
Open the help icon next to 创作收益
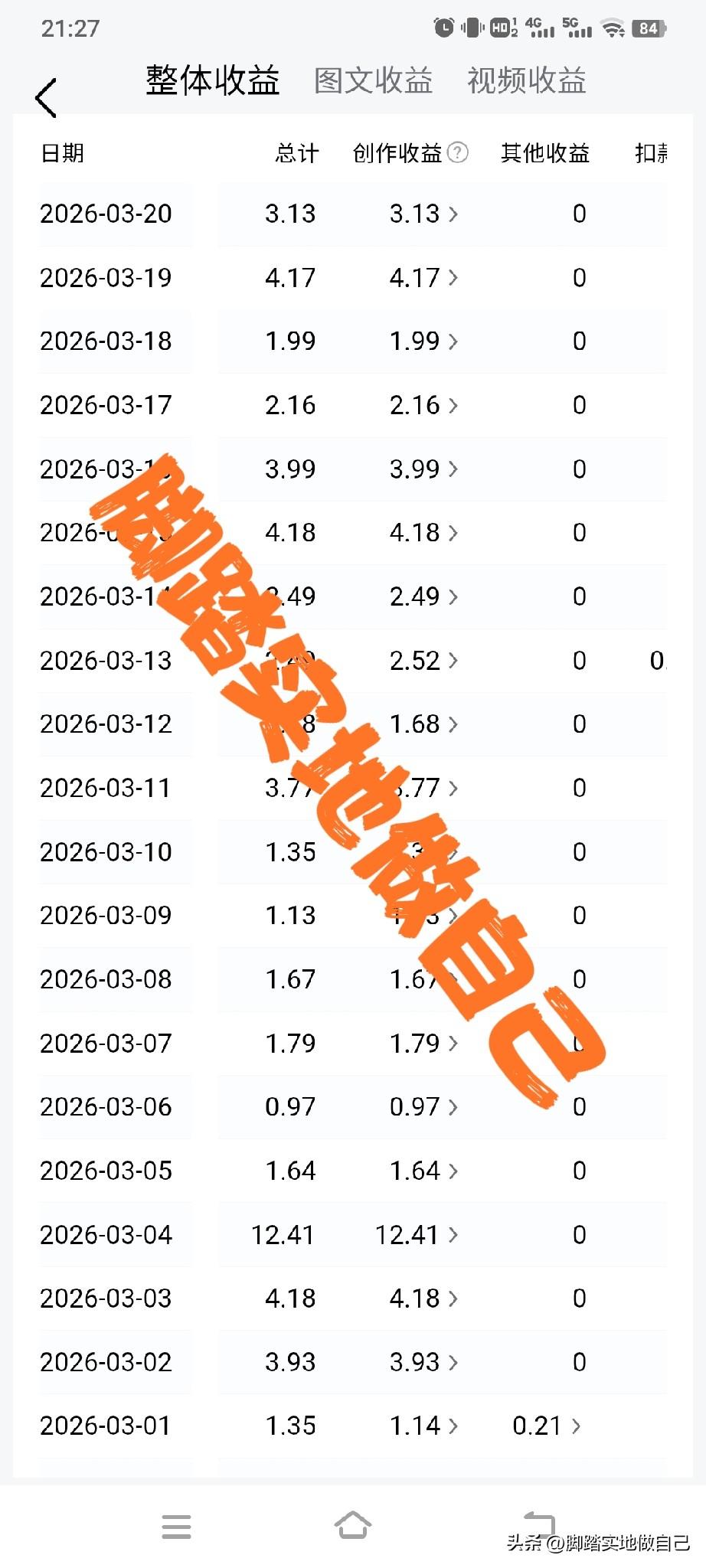pyautogui.click(x=456, y=153)
